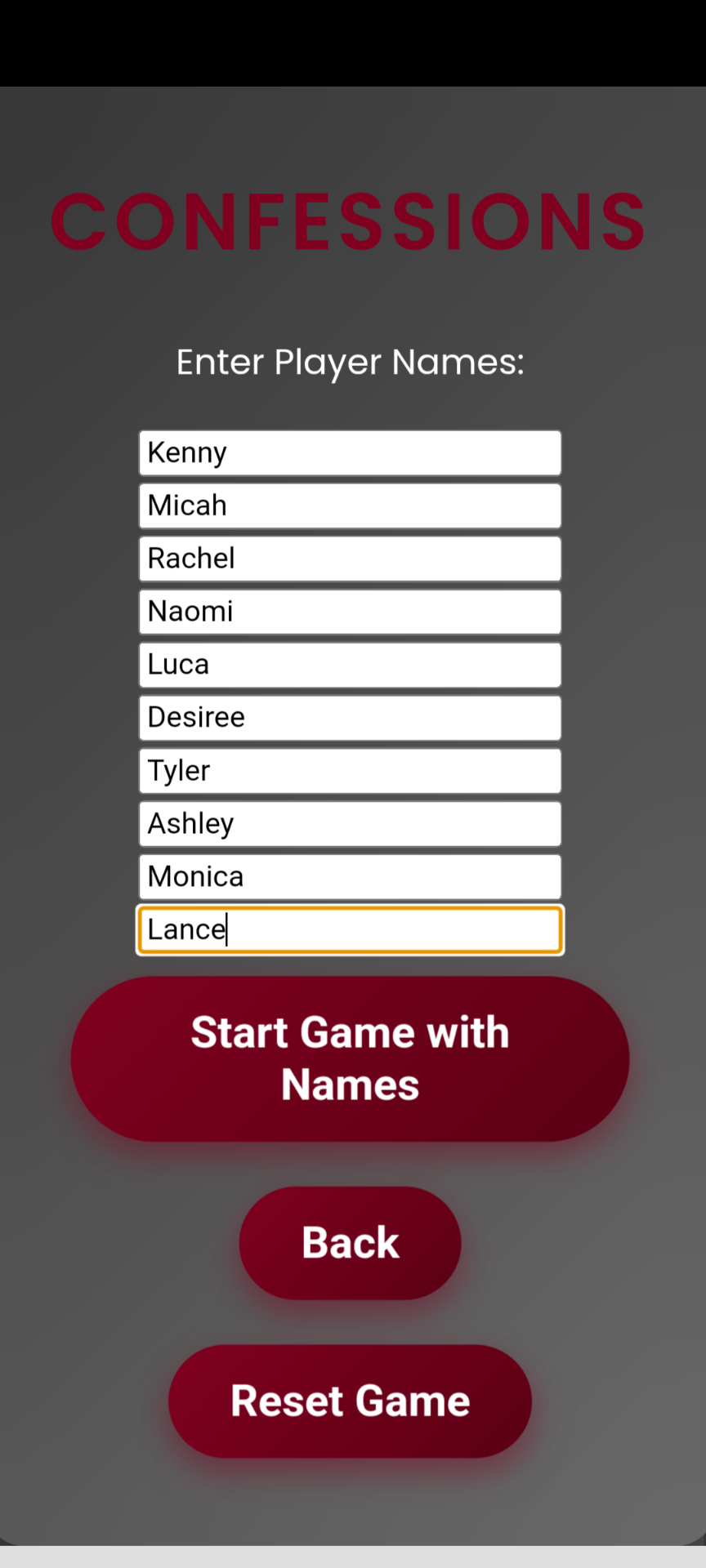Image resolution: width=706 pixels, height=1568 pixels.
Task: Tap the Monica player field
Action: click(x=350, y=877)
